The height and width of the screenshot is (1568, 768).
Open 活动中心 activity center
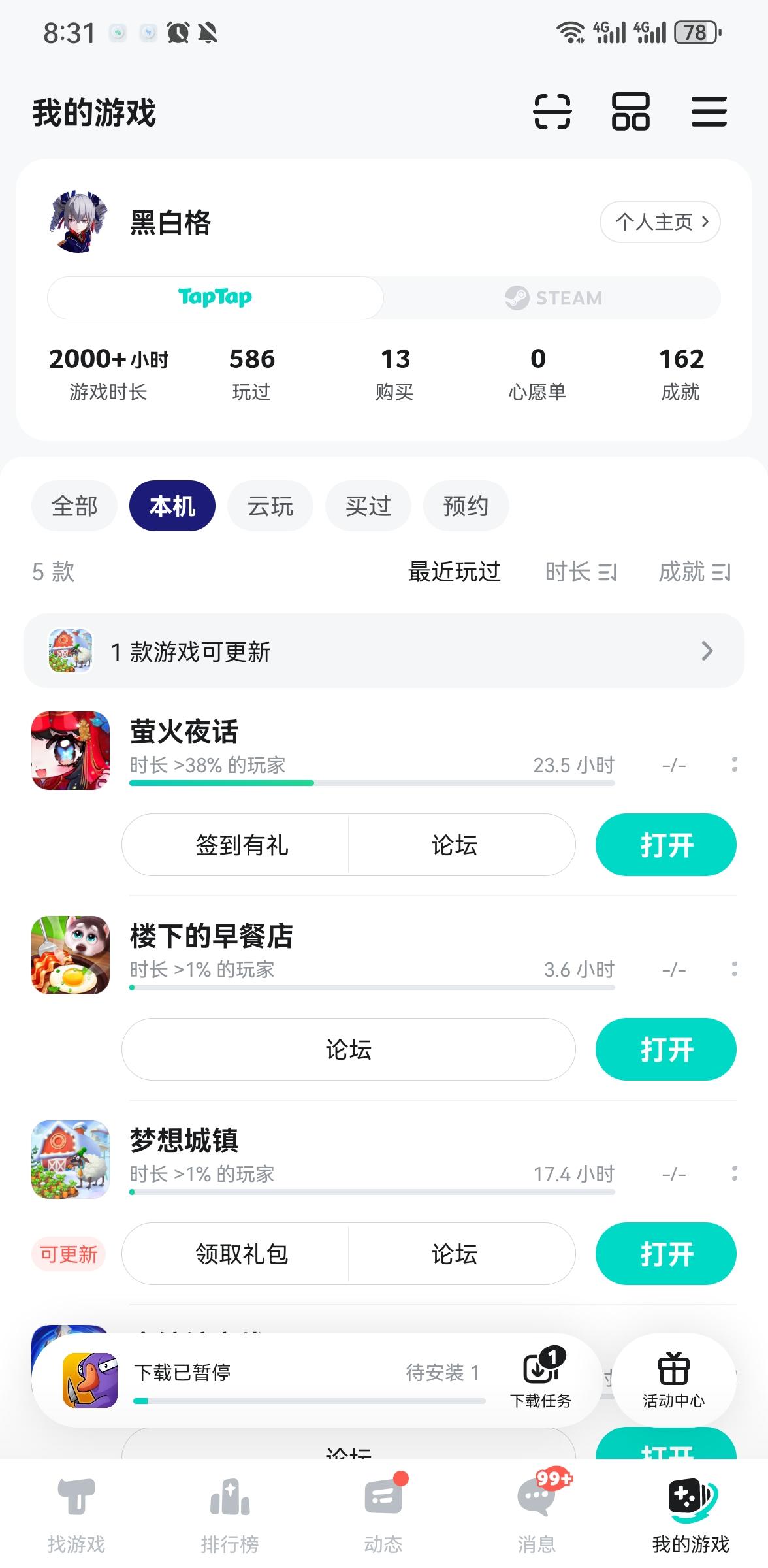673,1379
